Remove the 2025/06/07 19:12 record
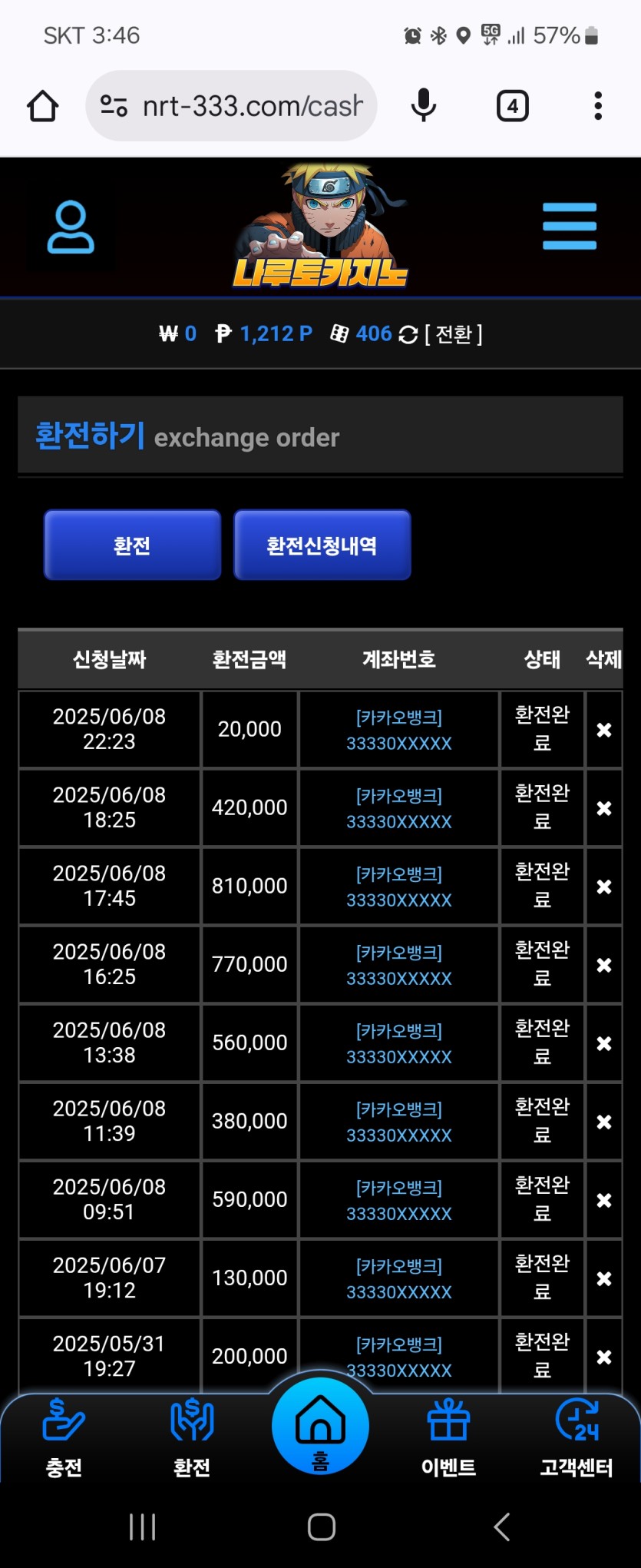This screenshot has width=641, height=1568. click(604, 1278)
